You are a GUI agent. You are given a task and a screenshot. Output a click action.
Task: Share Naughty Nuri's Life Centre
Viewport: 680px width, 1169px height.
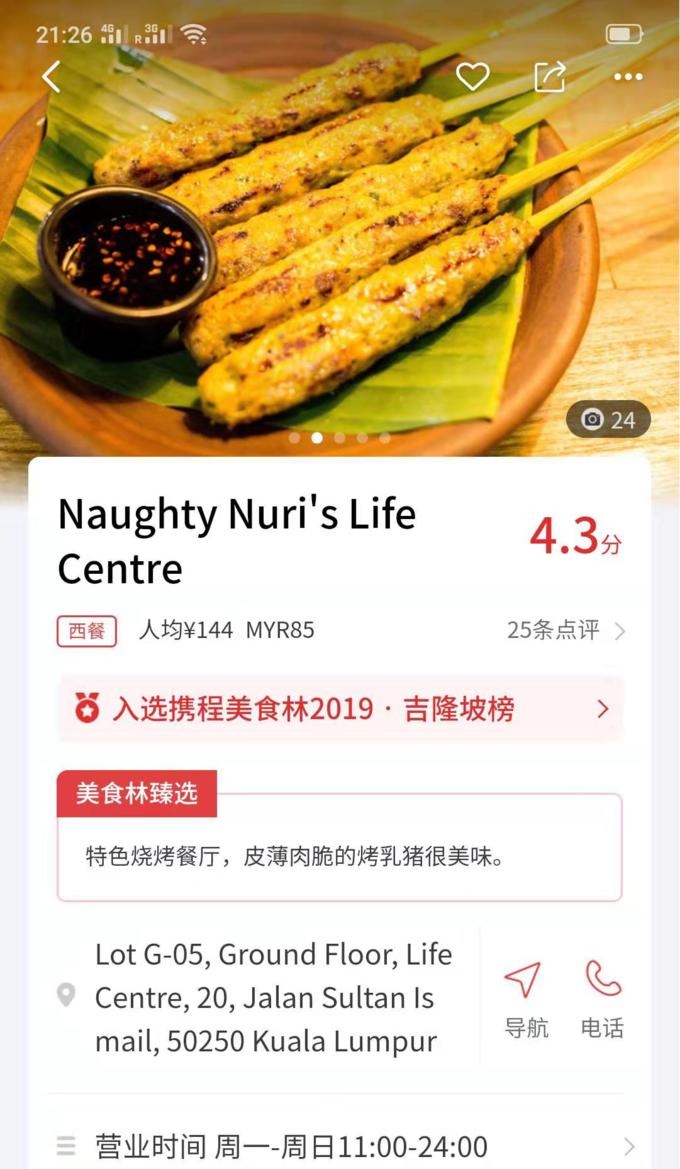click(x=550, y=76)
